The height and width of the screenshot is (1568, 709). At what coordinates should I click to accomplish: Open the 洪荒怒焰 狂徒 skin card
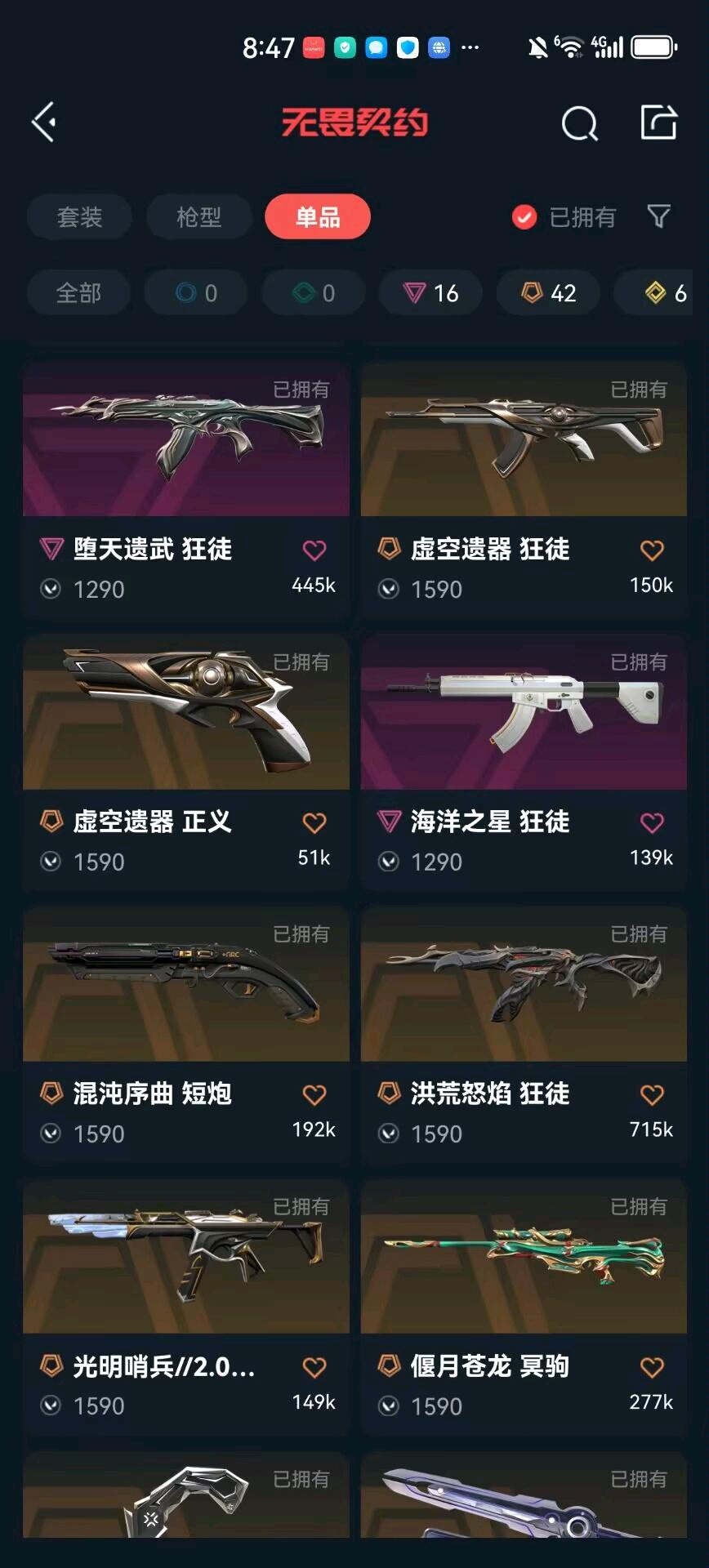[x=524, y=1034]
